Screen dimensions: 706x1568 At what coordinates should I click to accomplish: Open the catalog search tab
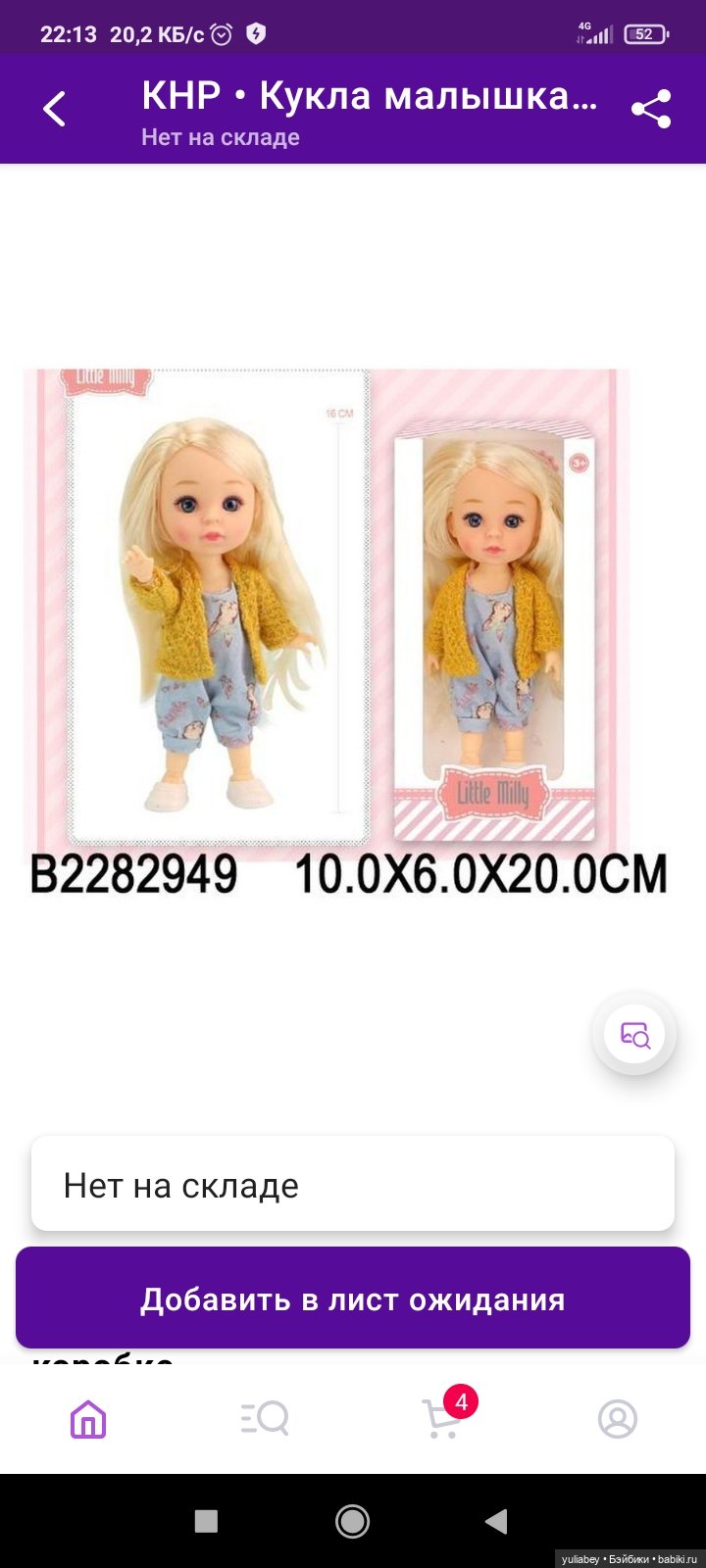point(265,1418)
